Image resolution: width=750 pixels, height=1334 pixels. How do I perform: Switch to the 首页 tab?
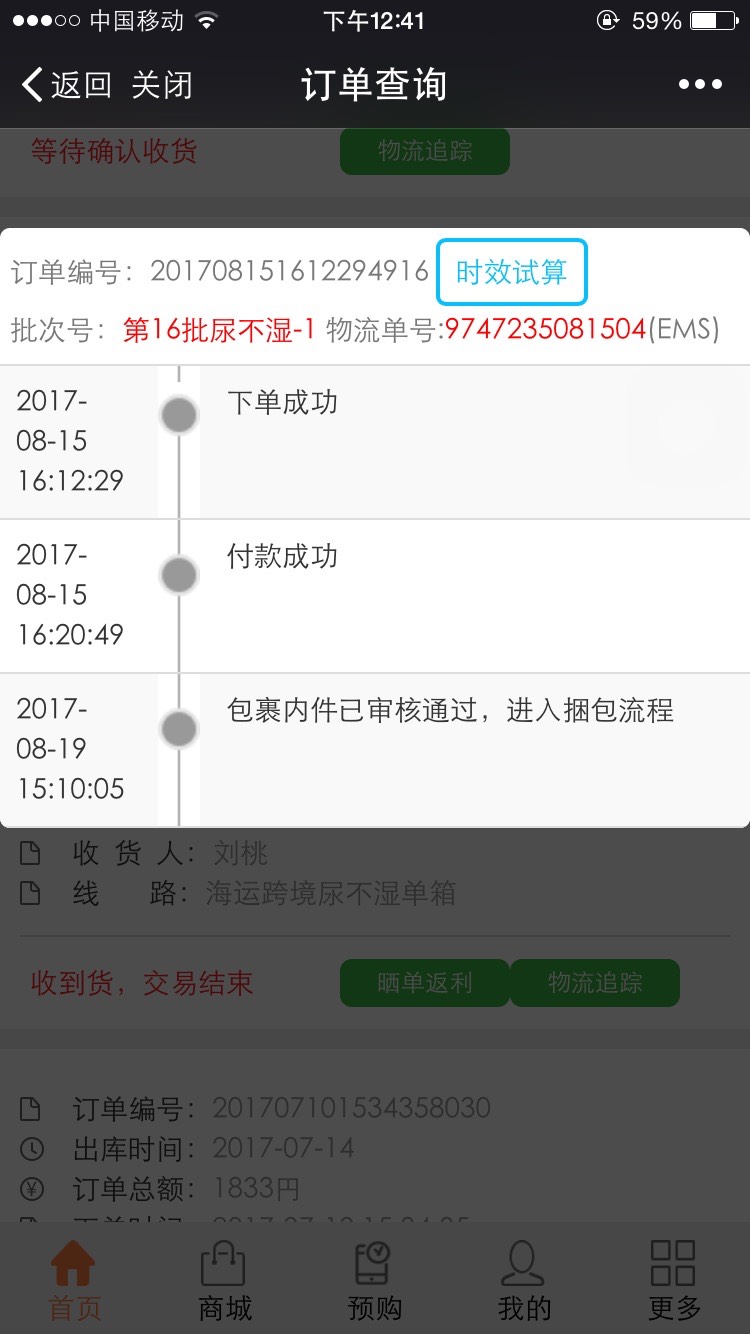[74, 1281]
